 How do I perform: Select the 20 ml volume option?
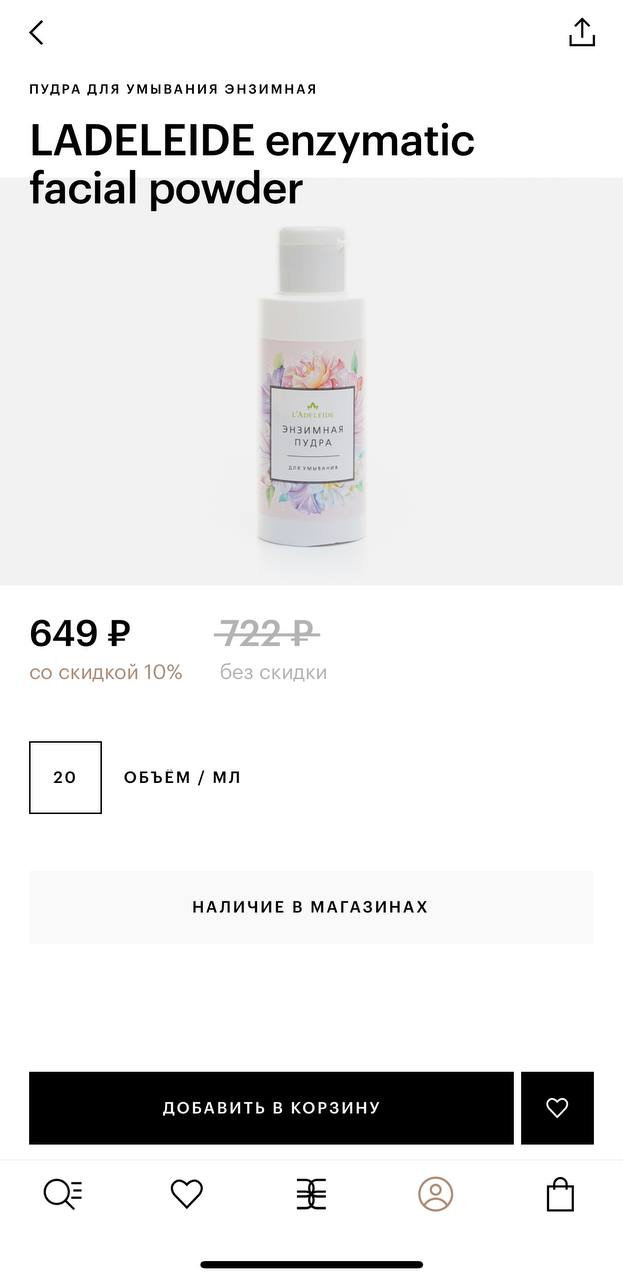click(x=65, y=777)
